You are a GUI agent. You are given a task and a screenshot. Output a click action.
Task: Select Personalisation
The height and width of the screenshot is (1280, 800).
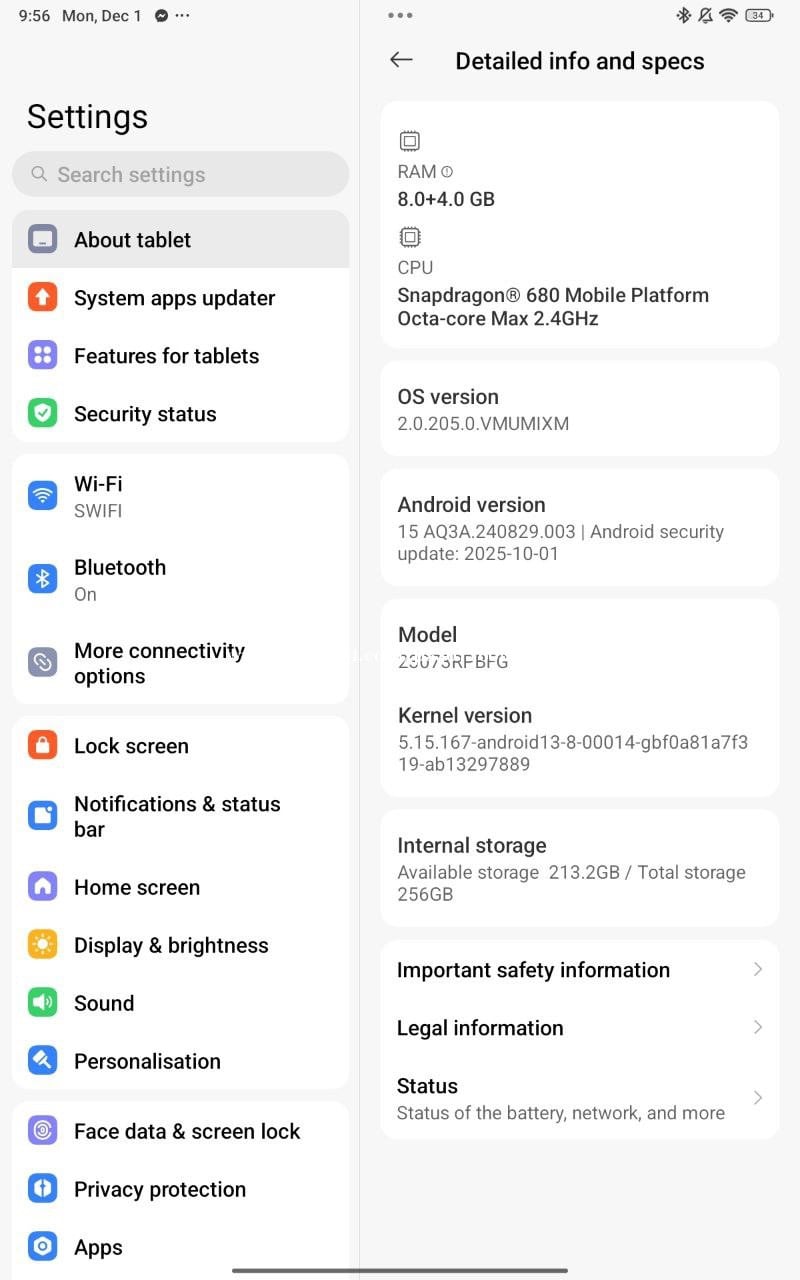180,1062
